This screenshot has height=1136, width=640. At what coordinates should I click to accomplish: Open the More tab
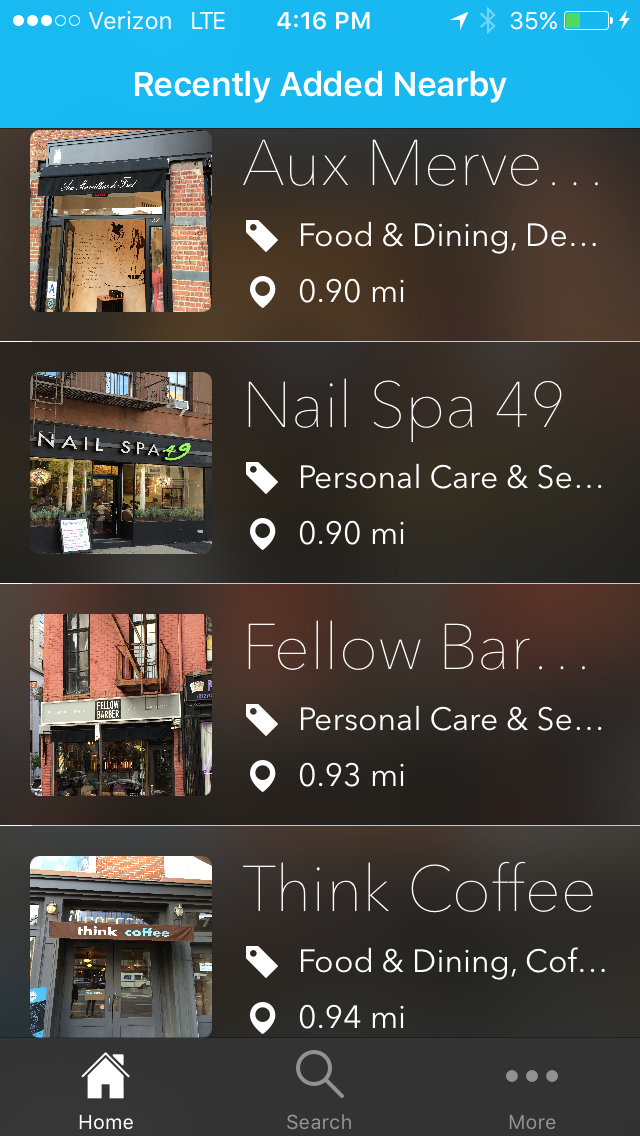532,1090
